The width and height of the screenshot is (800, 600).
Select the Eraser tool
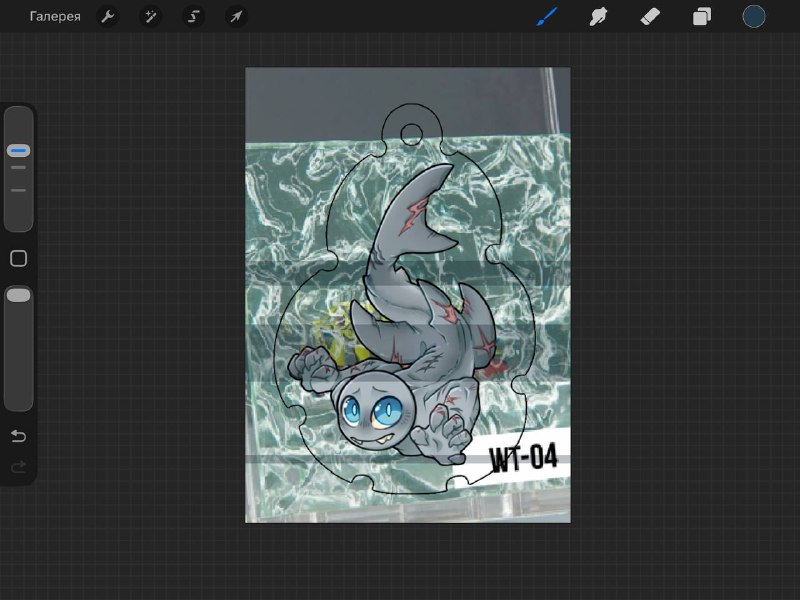[x=650, y=16]
